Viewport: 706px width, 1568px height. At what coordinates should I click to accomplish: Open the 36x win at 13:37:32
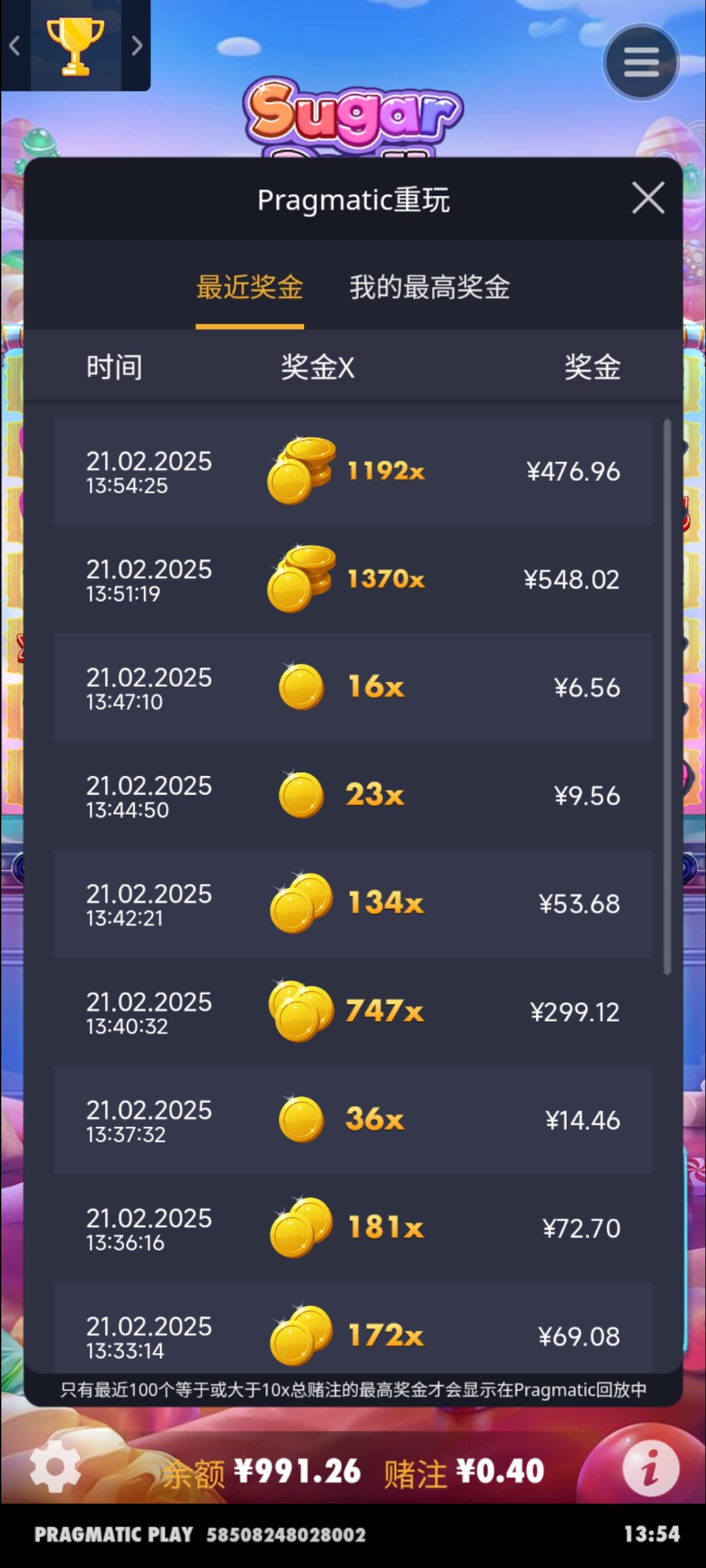coord(353,1119)
